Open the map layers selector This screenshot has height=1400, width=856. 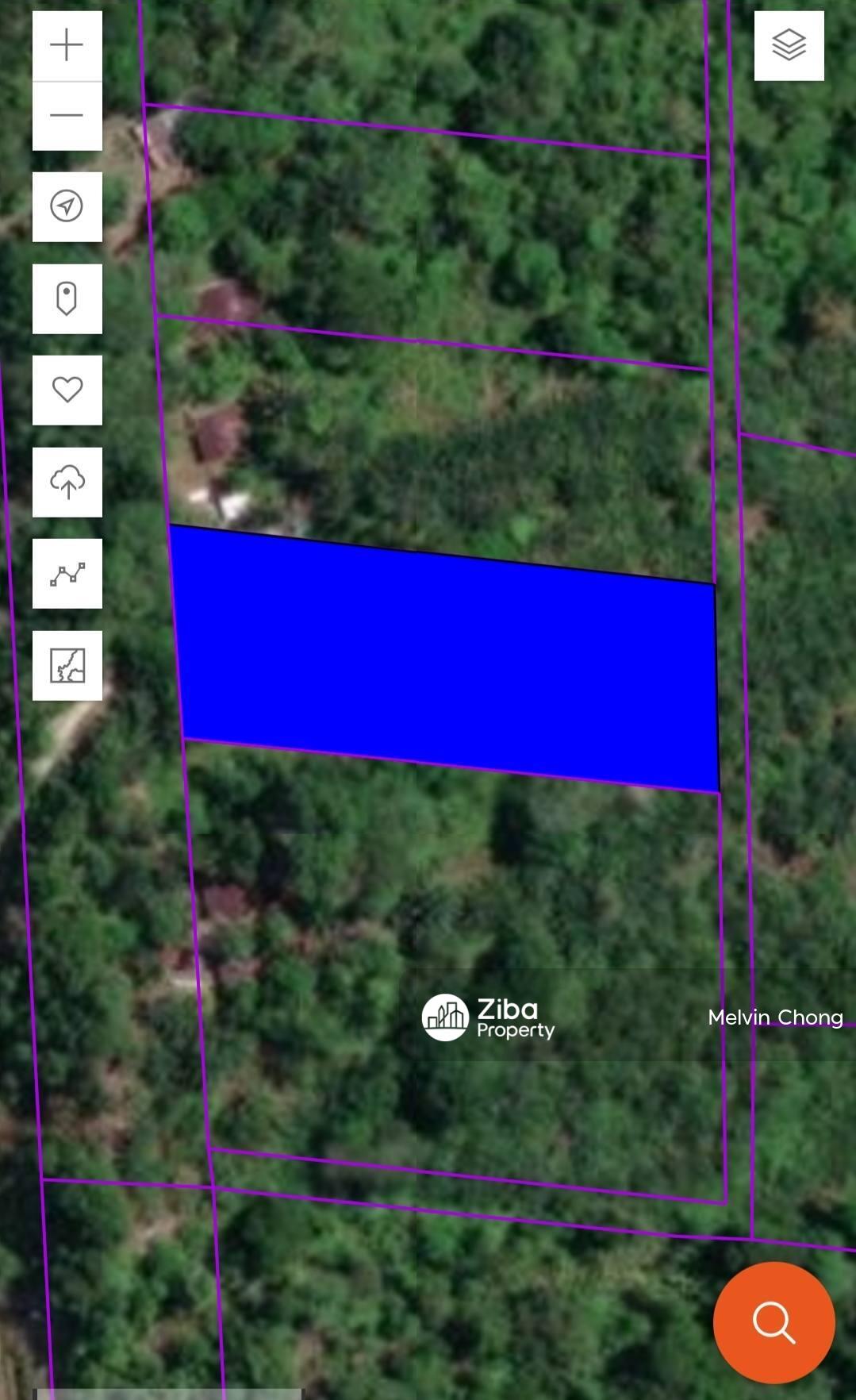(789, 45)
